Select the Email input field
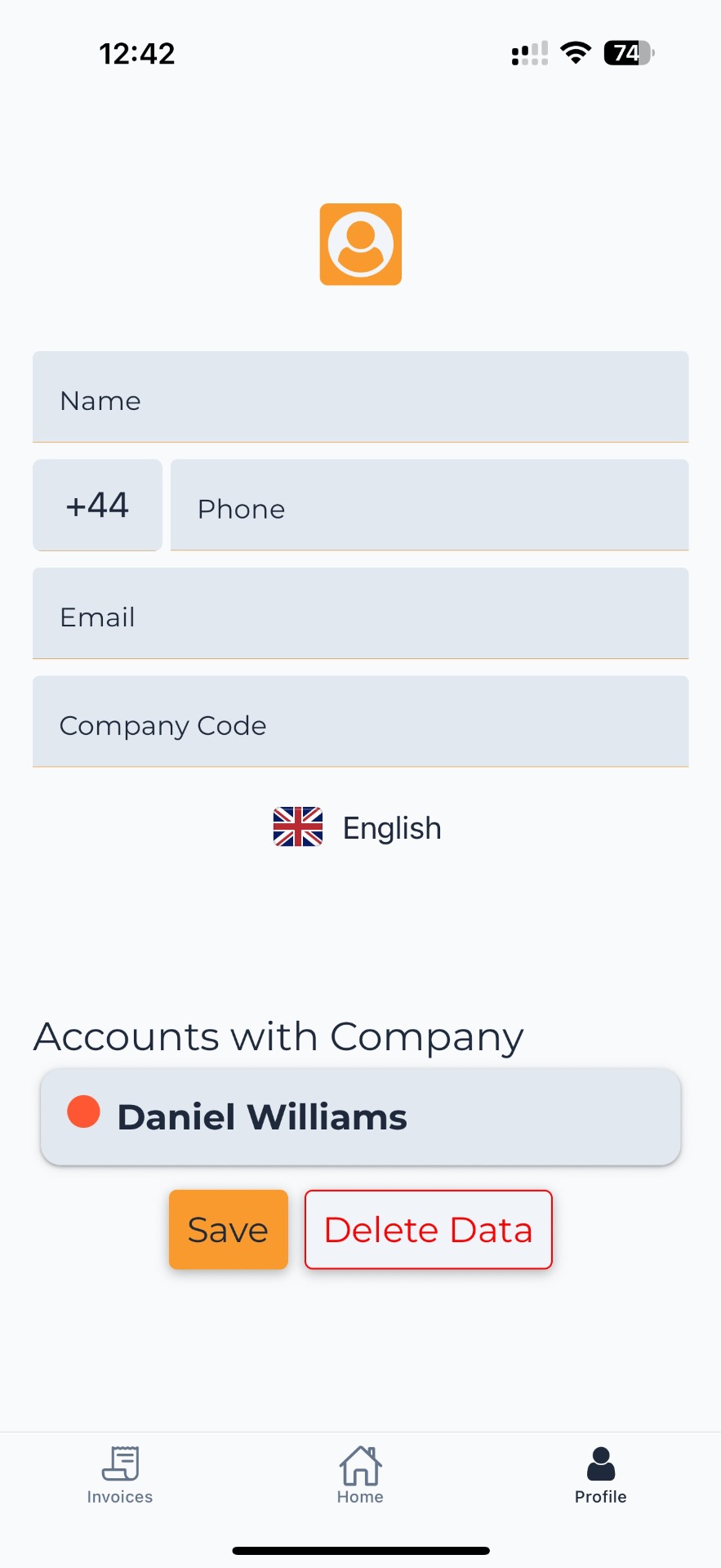 click(360, 613)
